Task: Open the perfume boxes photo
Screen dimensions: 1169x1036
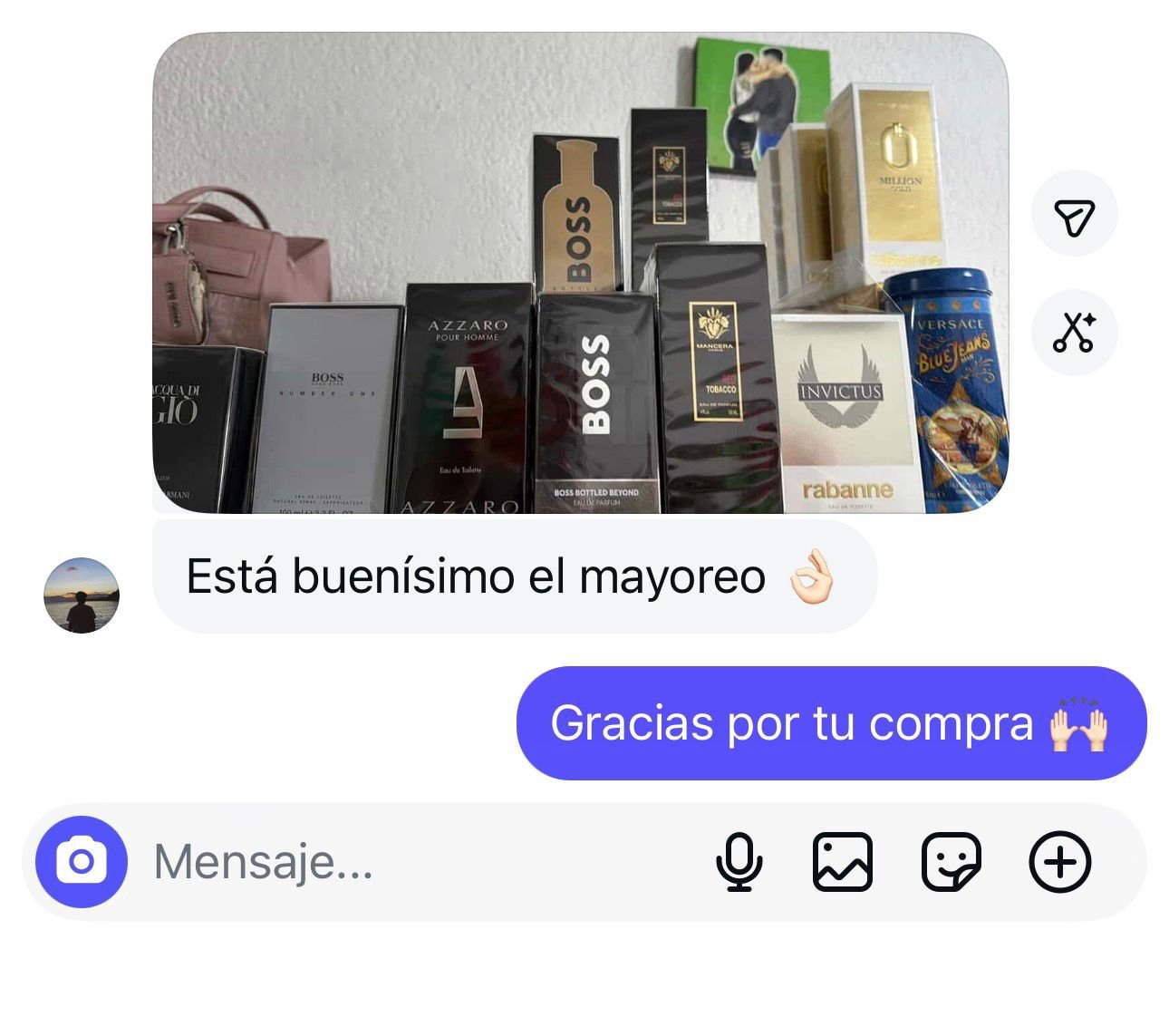Action: click(580, 272)
